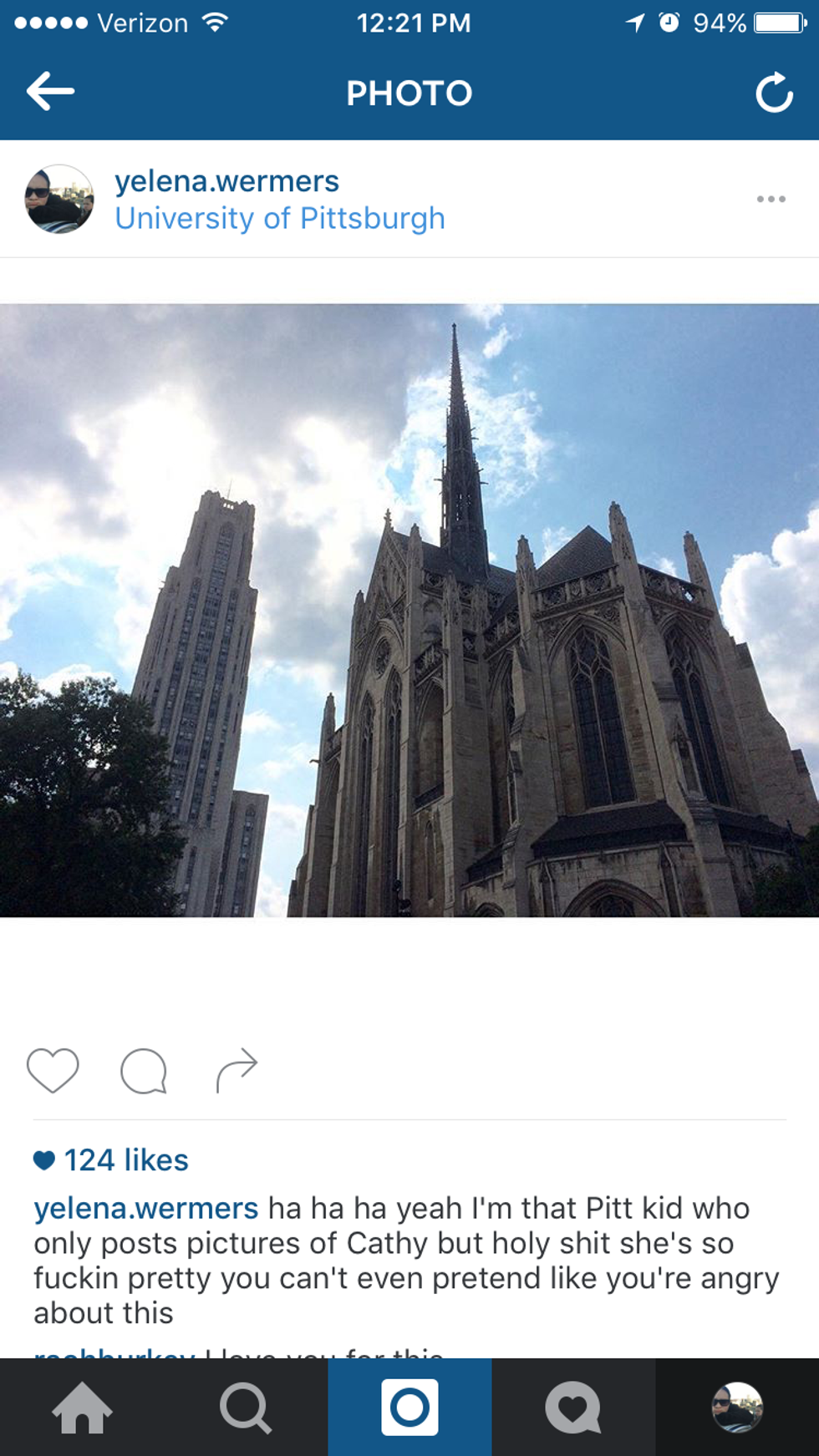The image size is (819, 1456).
Task: Refresh the photo page
Action: point(774,93)
